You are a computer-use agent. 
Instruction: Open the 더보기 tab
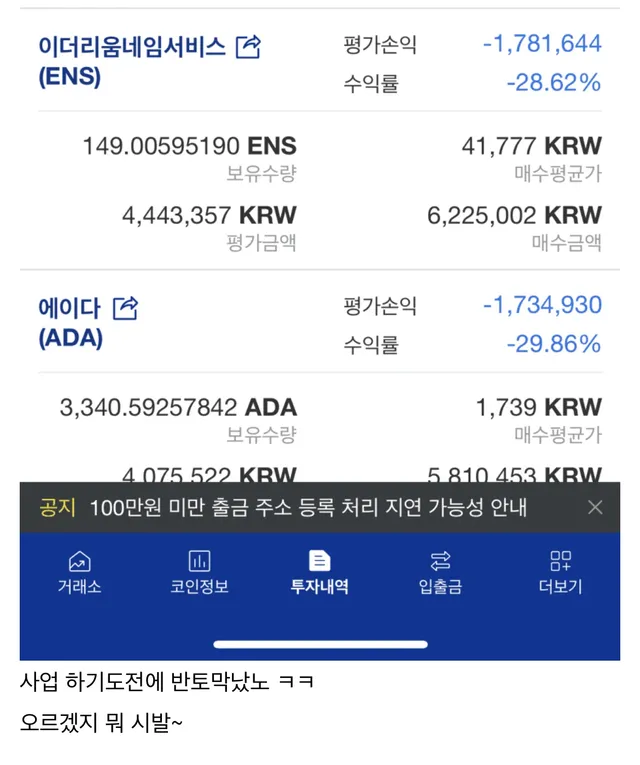pyautogui.click(x=560, y=573)
